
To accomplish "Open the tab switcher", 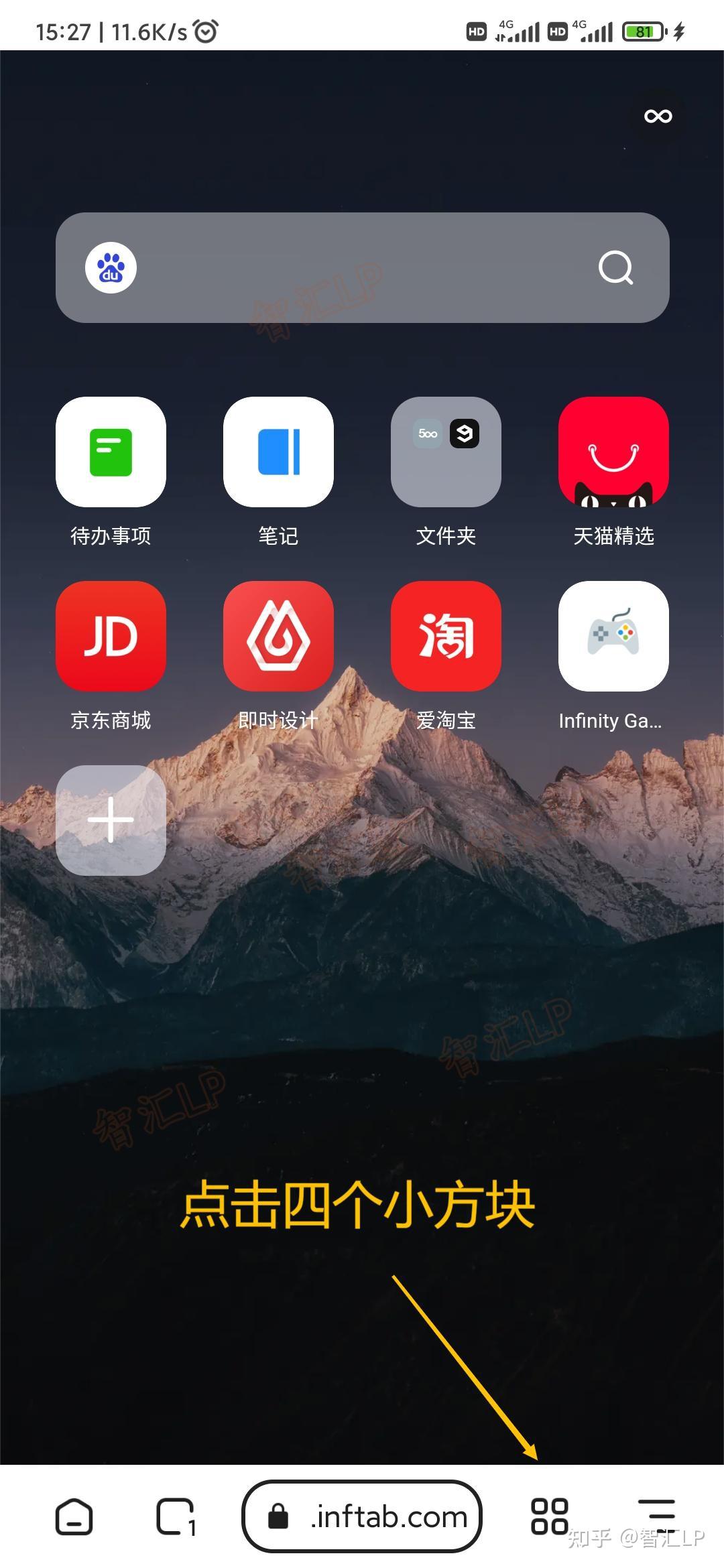I will coord(176,1516).
